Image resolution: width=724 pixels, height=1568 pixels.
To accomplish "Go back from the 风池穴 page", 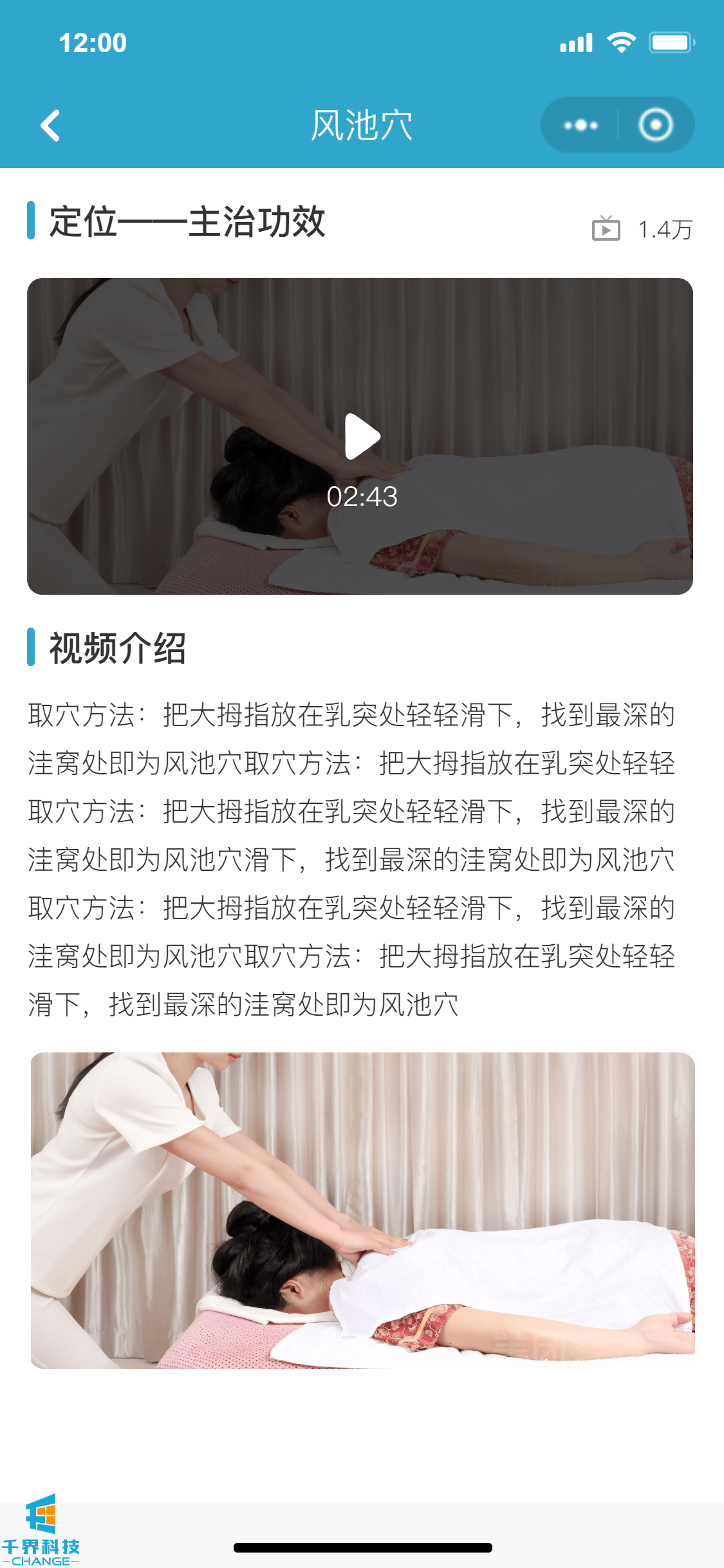I will [50, 126].
